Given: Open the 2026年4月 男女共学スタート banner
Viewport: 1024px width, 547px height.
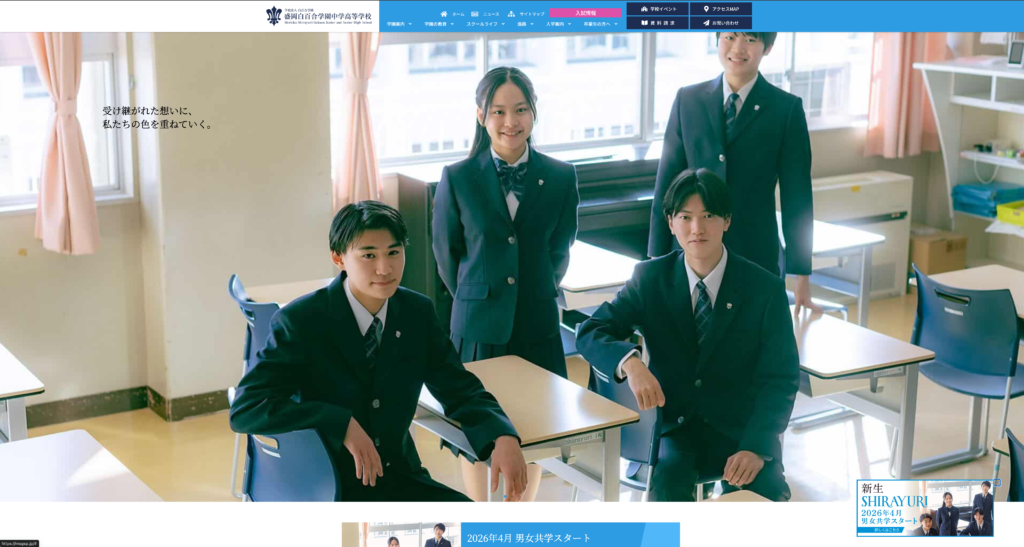Looking at the screenshot, I should point(540,537).
